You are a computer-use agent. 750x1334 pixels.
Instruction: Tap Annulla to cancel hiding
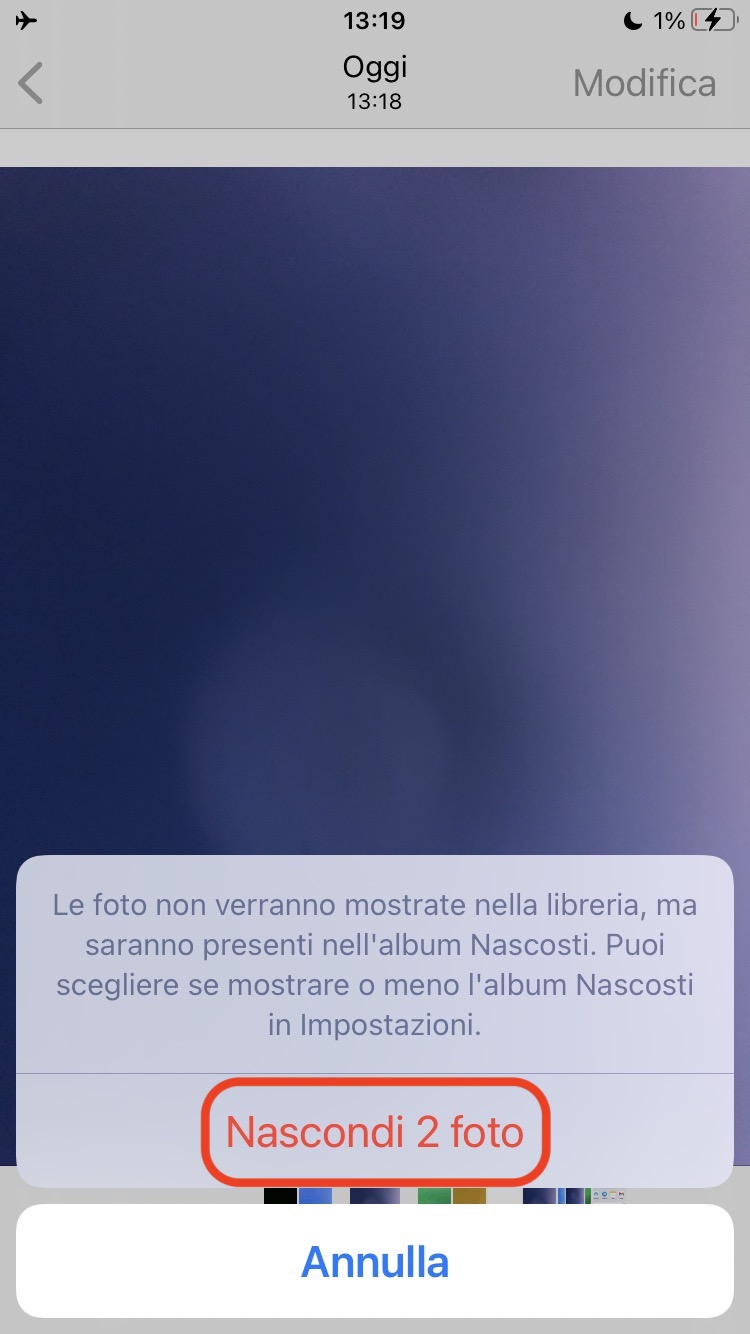click(x=375, y=1261)
